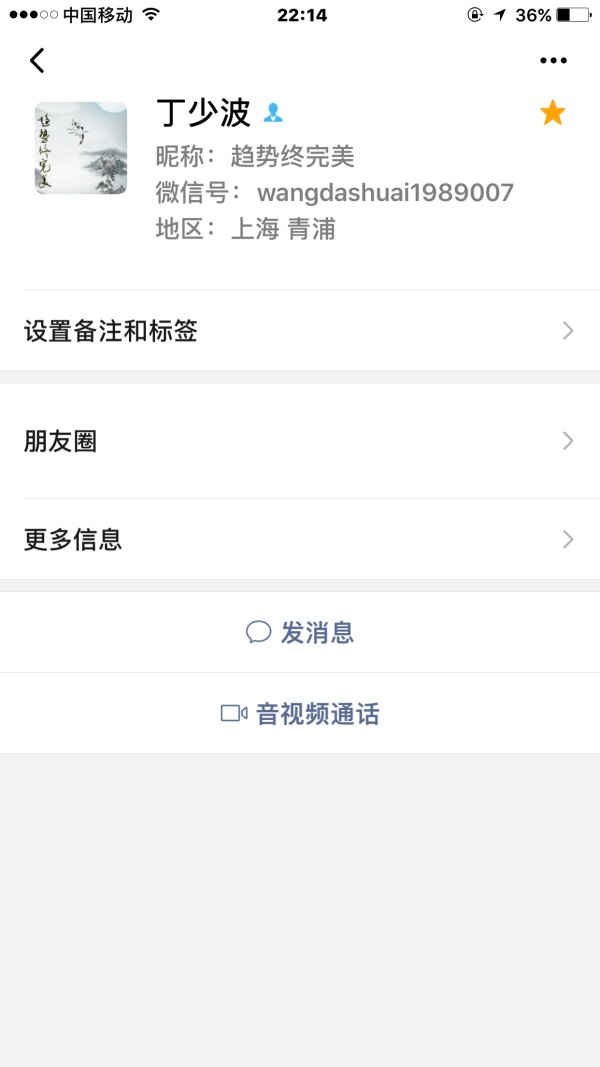The width and height of the screenshot is (600, 1067).
Task: Open 更多信息 row
Action: (300, 540)
